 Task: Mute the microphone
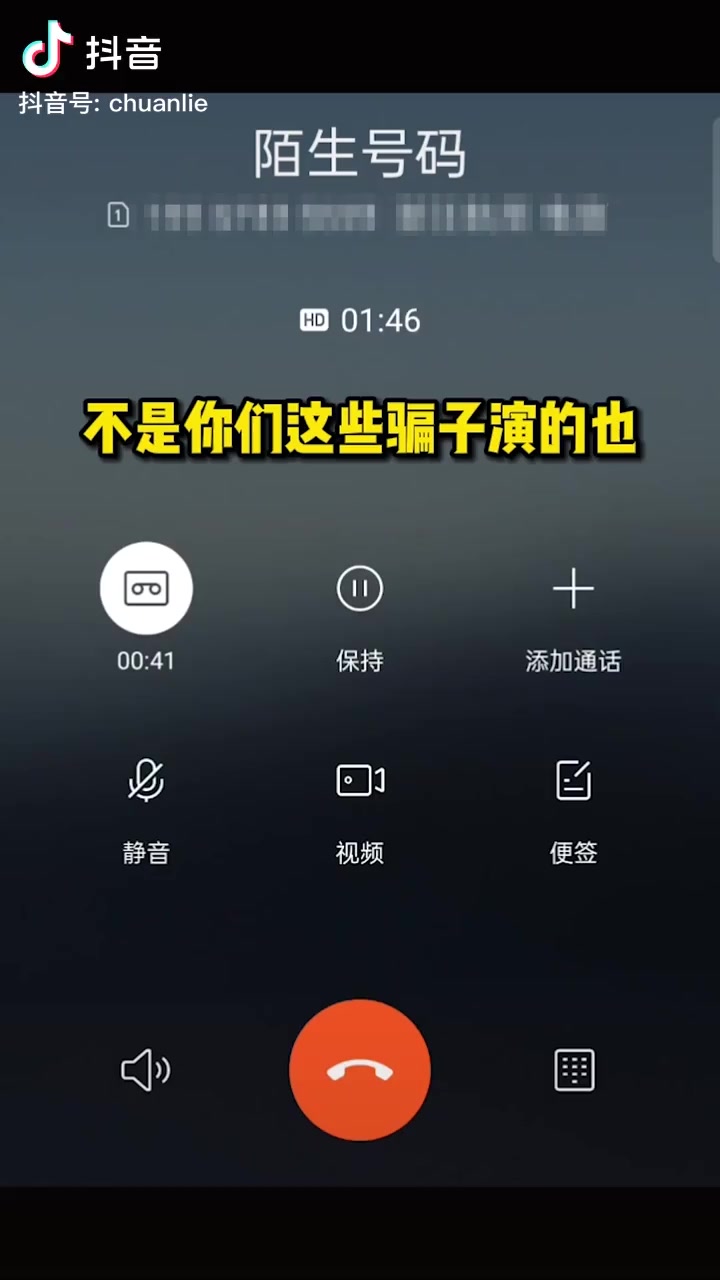tap(146, 780)
